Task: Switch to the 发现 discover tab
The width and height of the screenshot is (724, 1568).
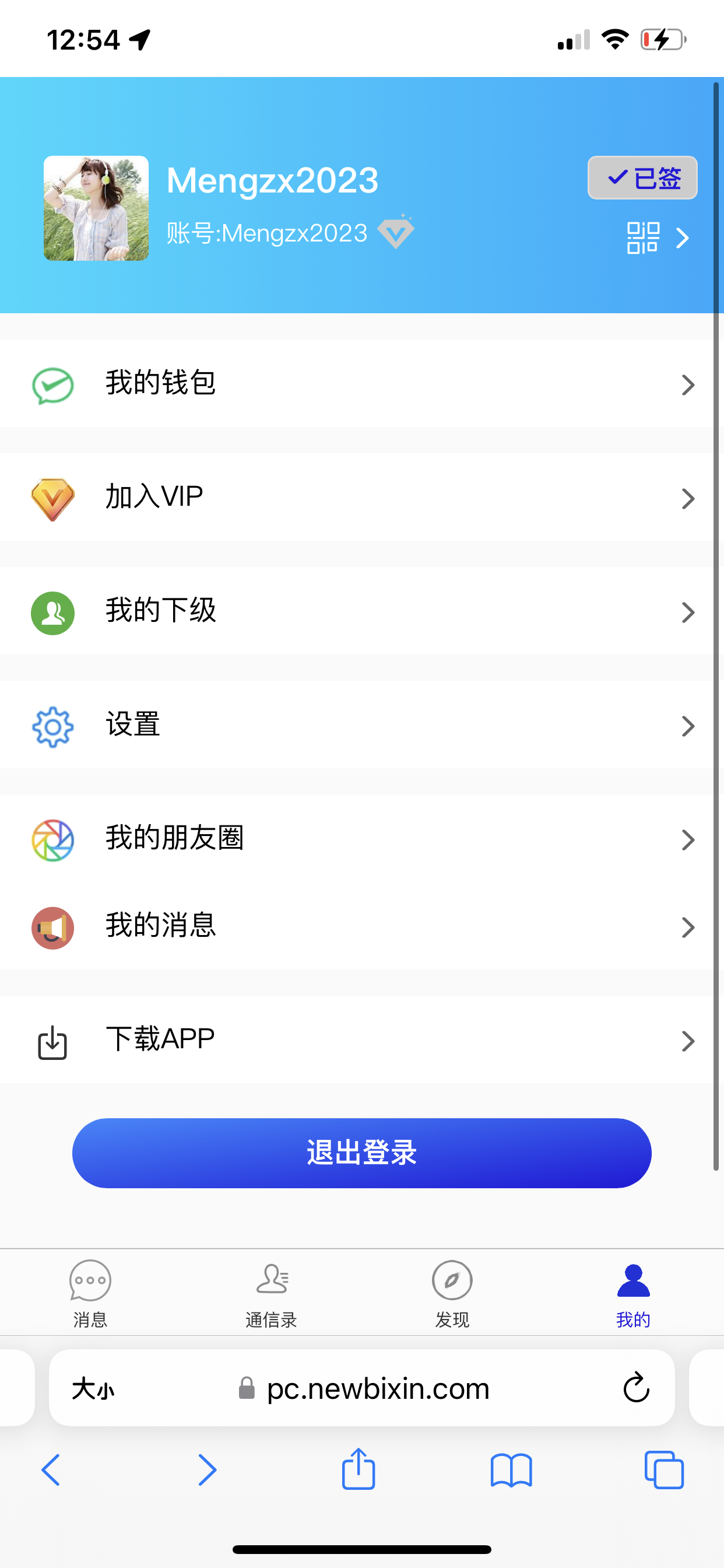Action: click(452, 1293)
